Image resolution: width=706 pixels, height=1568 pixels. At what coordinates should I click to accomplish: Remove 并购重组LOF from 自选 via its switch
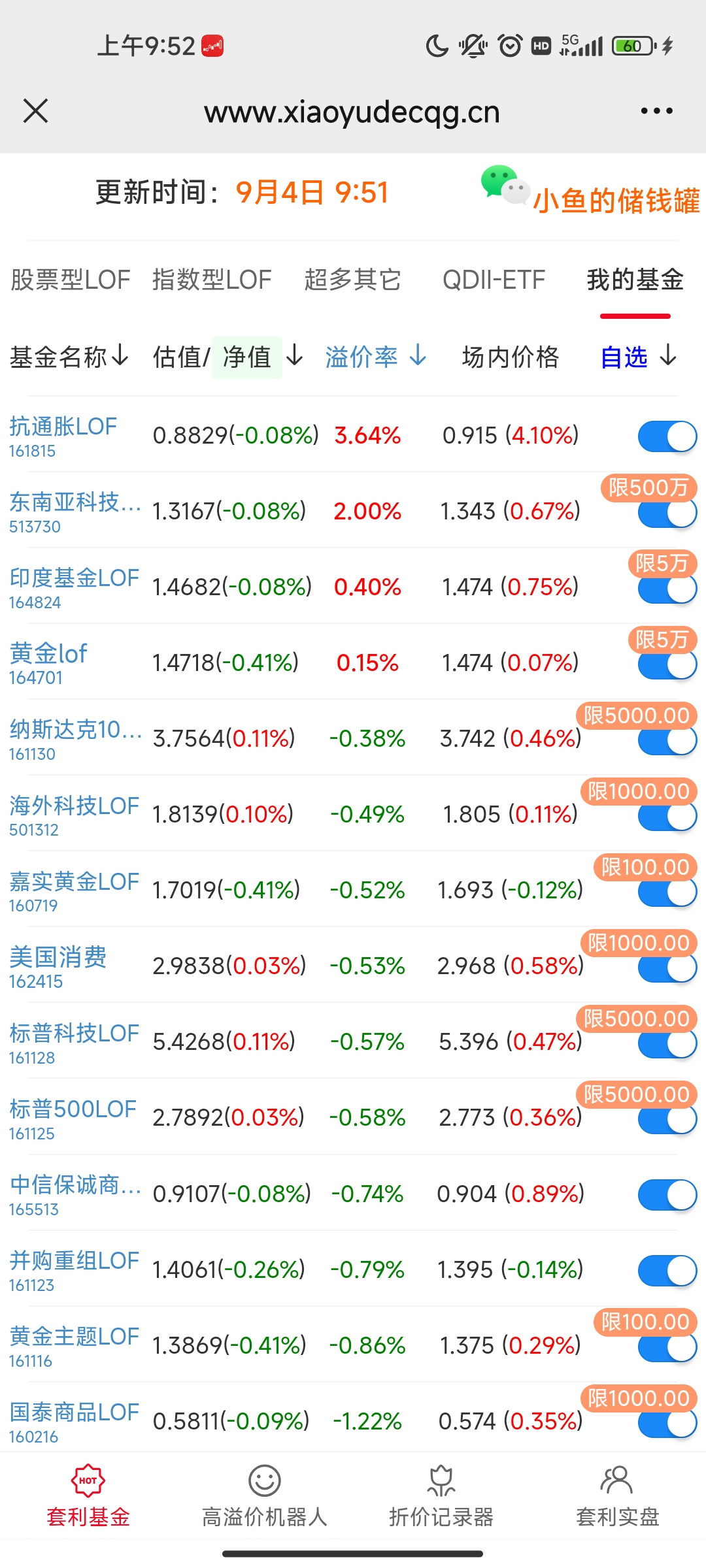click(667, 1271)
